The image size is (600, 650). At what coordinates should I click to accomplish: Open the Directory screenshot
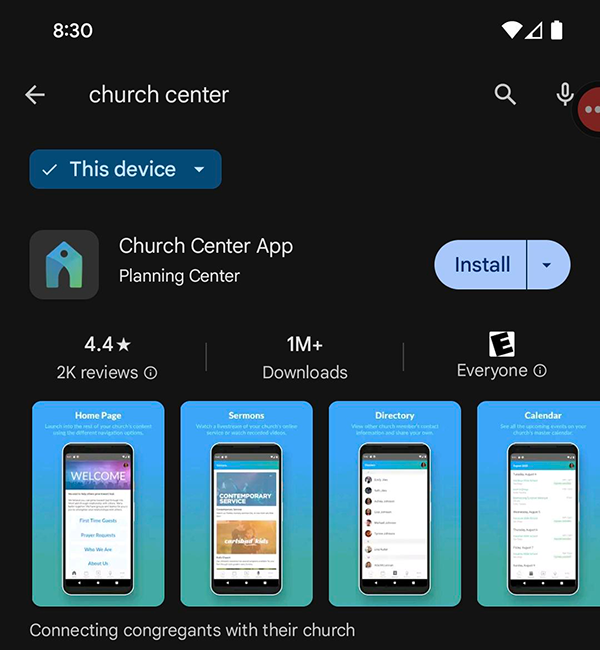pos(395,504)
